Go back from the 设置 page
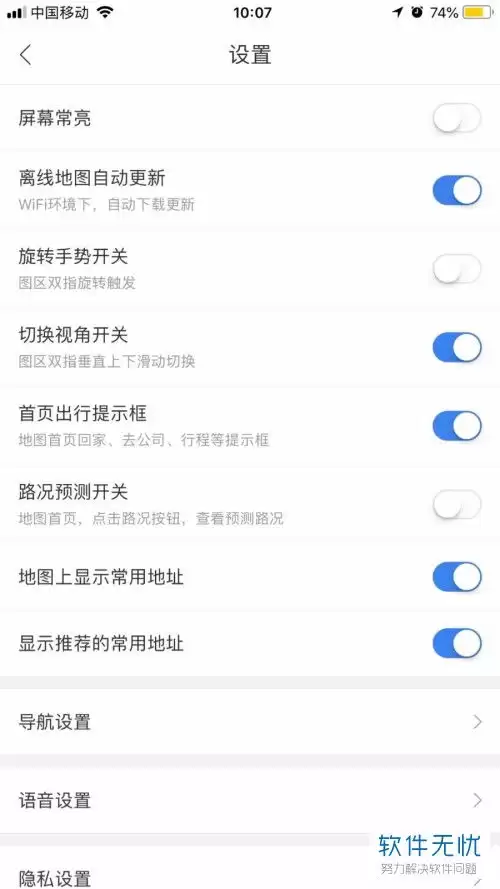500x889 pixels. pyautogui.click(x=25, y=55)
